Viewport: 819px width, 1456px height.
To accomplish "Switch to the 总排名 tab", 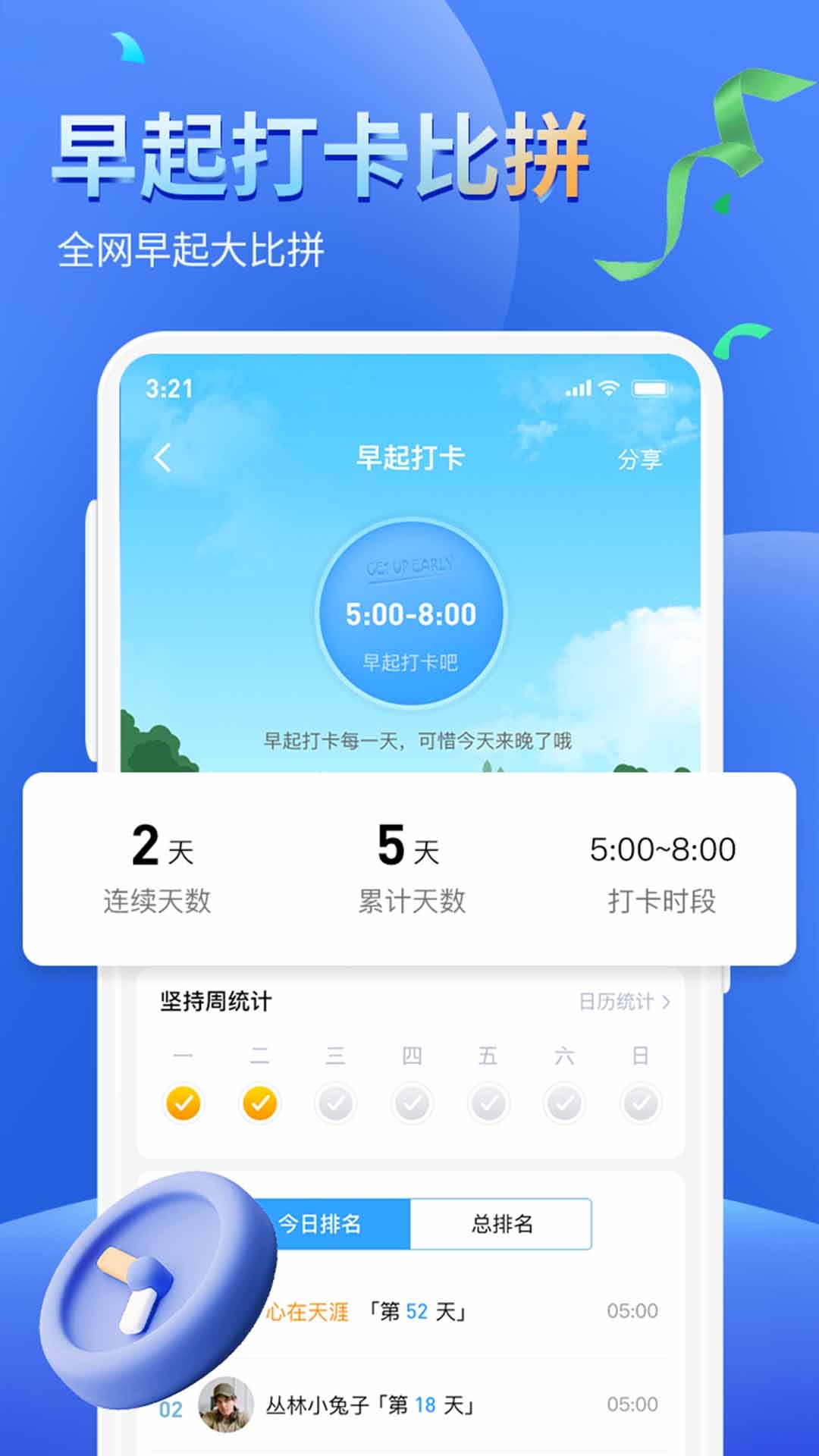I will tap(500, 1224).
